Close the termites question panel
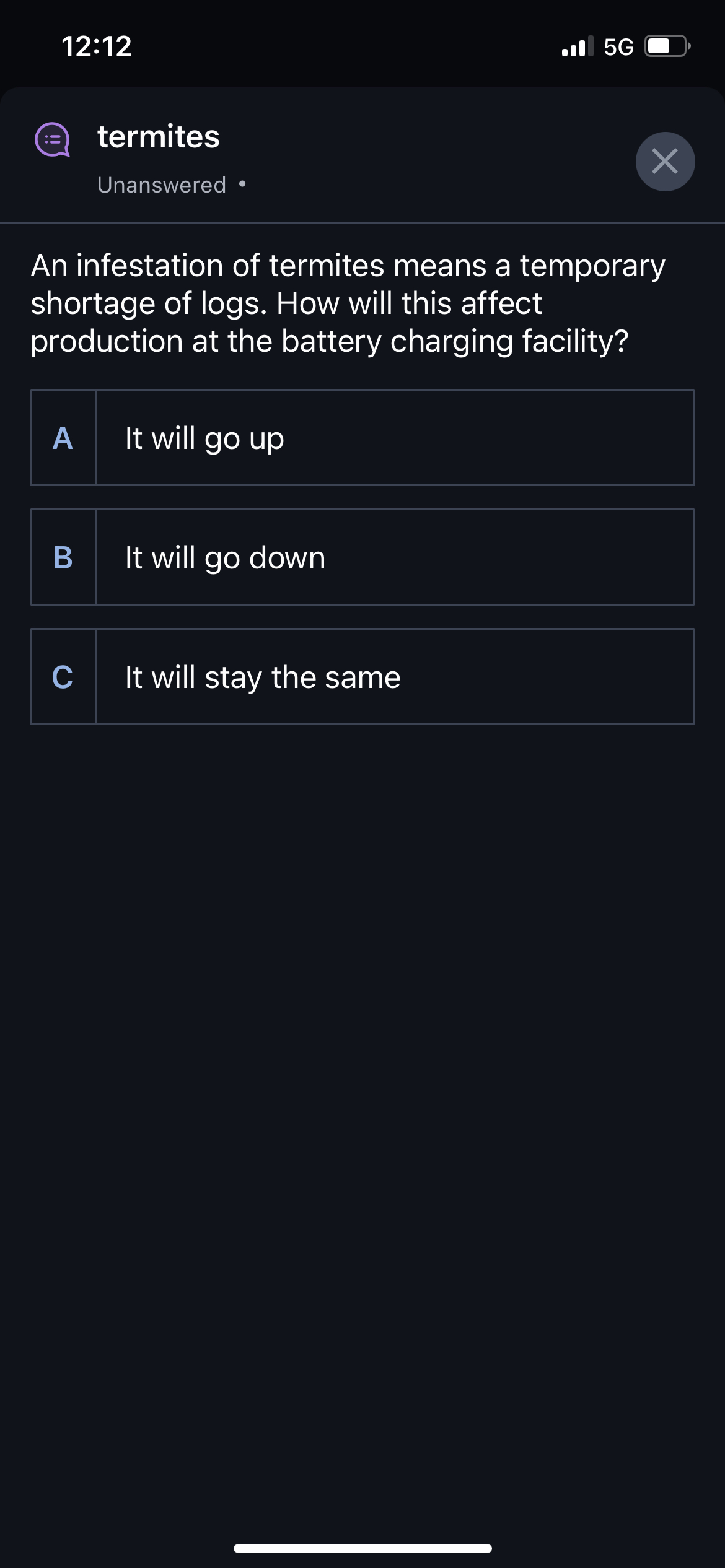The height and width of the screenshot is (1568, 725). 665,162
